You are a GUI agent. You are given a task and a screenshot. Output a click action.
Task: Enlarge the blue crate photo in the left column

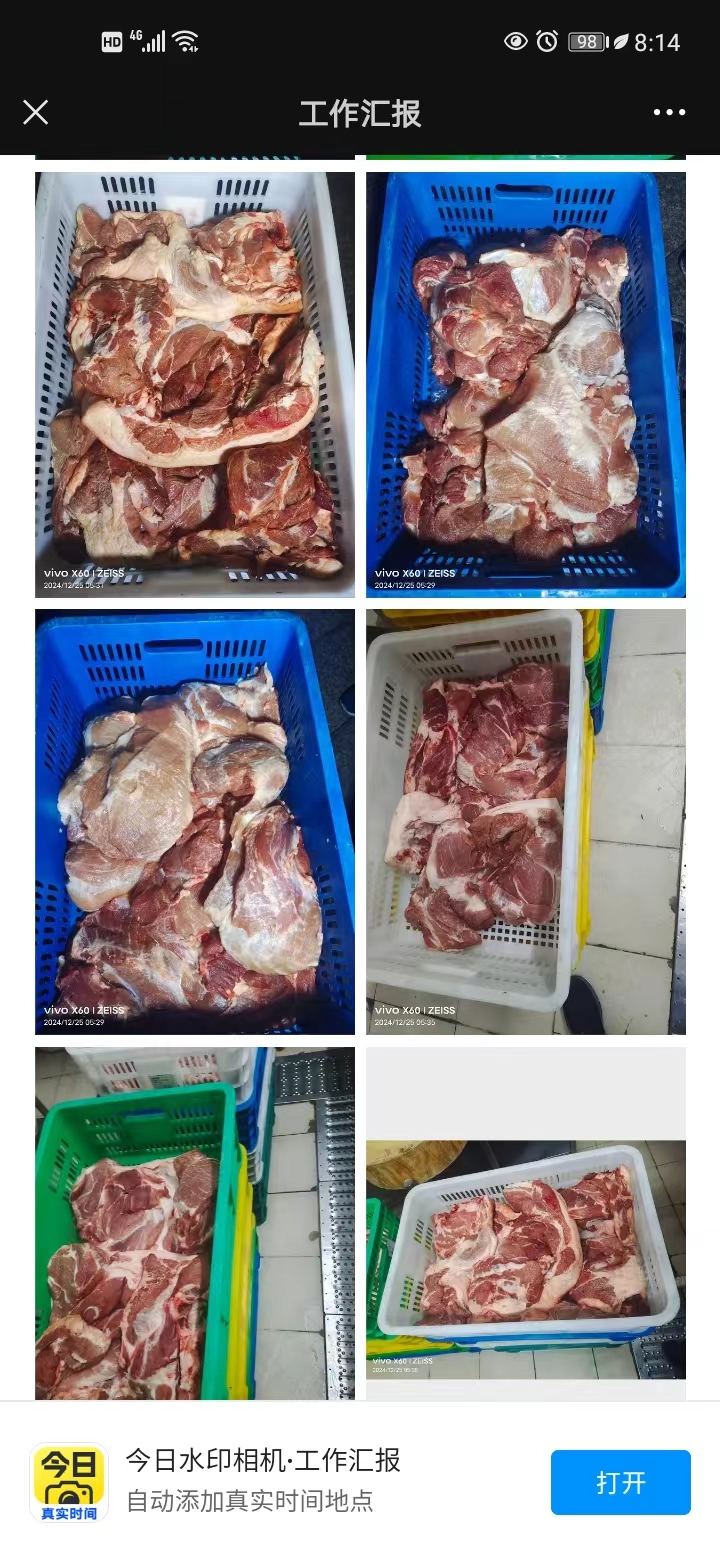195,822
